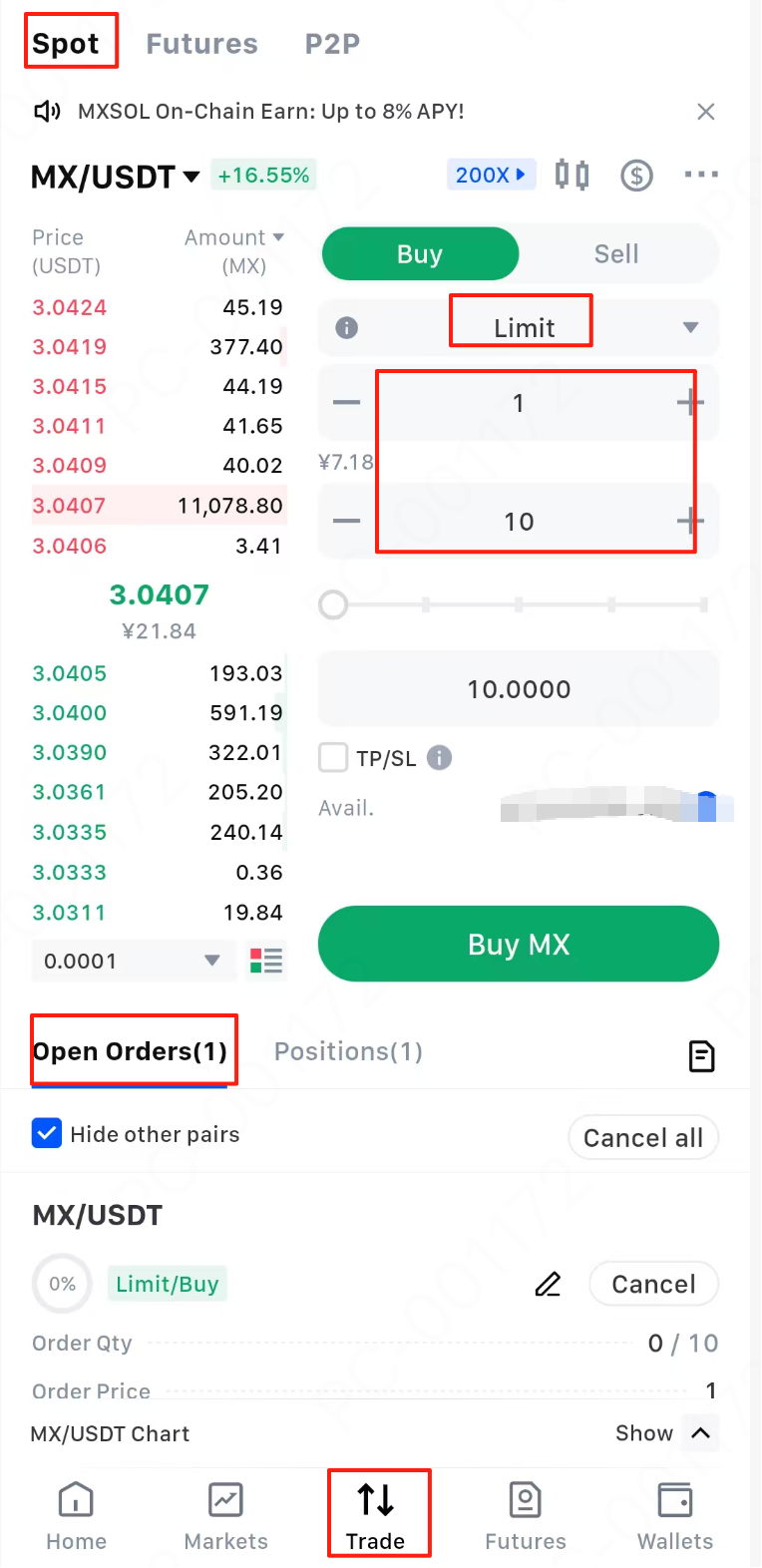The width and height of the screenshot is (762, 1568).
Task: Uncheck Hide other pairs
Action: point(47,1134)
